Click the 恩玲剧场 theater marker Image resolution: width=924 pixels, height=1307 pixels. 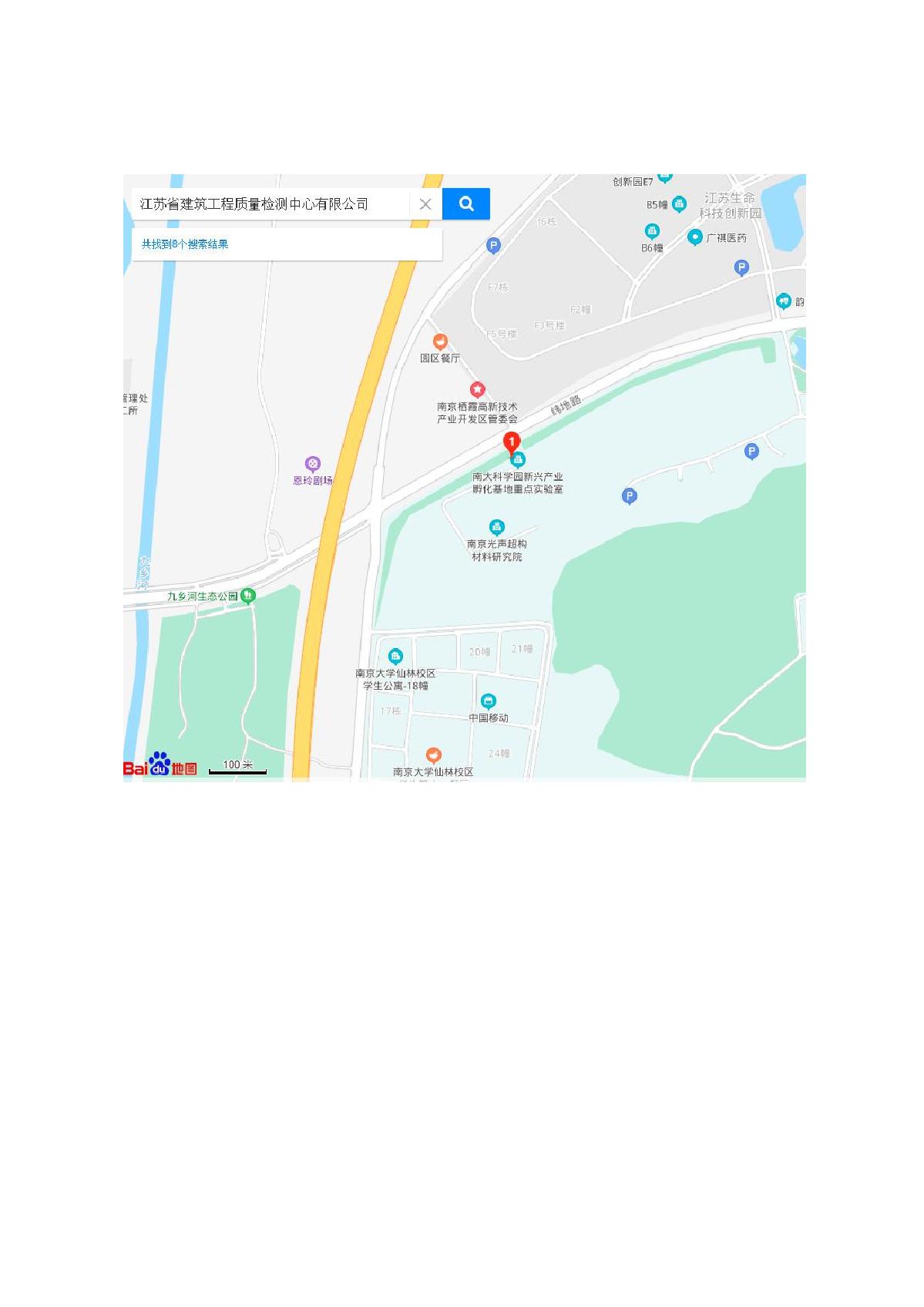click(x=313, y=463)
